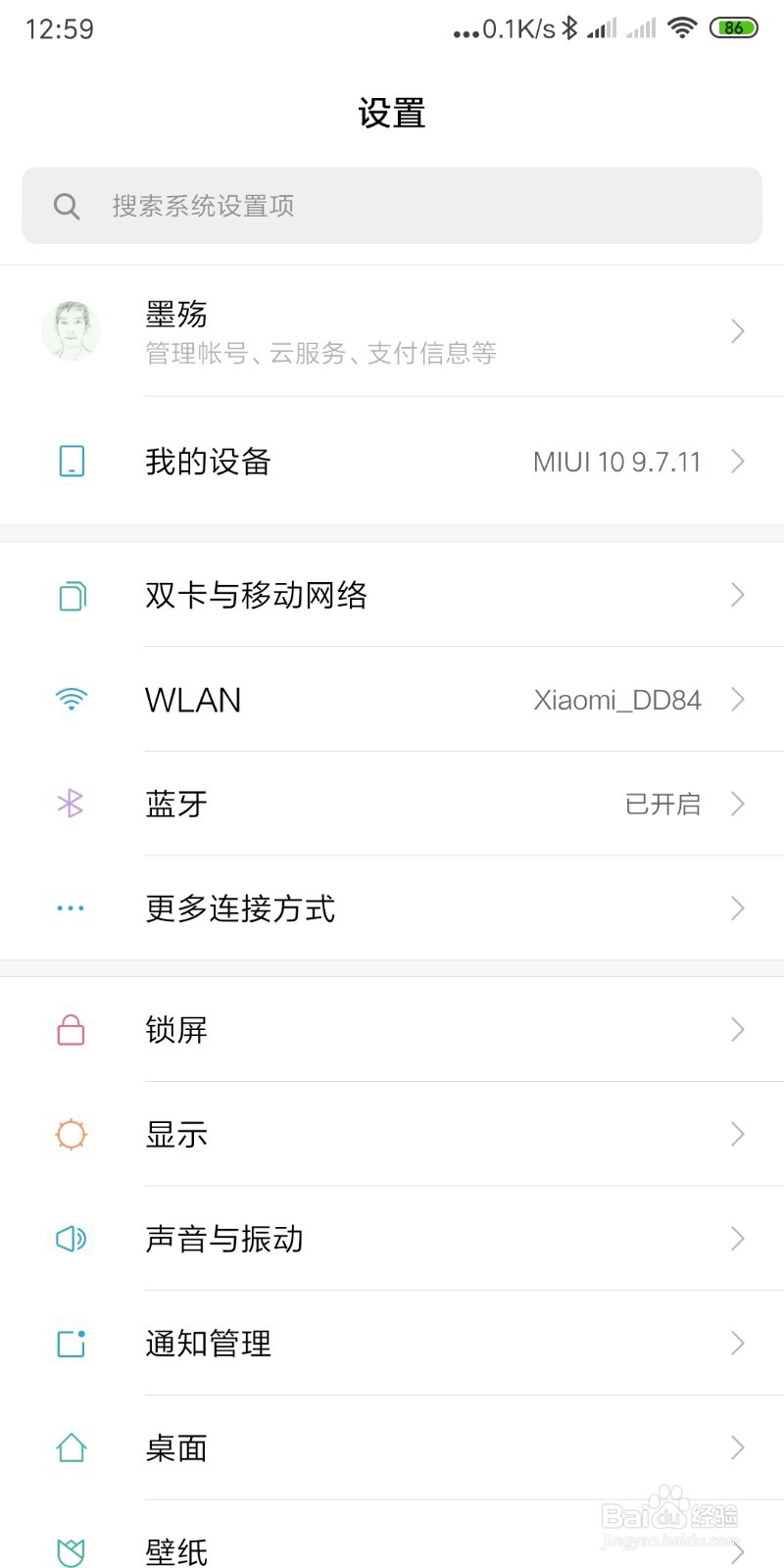Tap the 锁屏 lock icon
The image size is (784, 1568).
[x=70, y=1030]
